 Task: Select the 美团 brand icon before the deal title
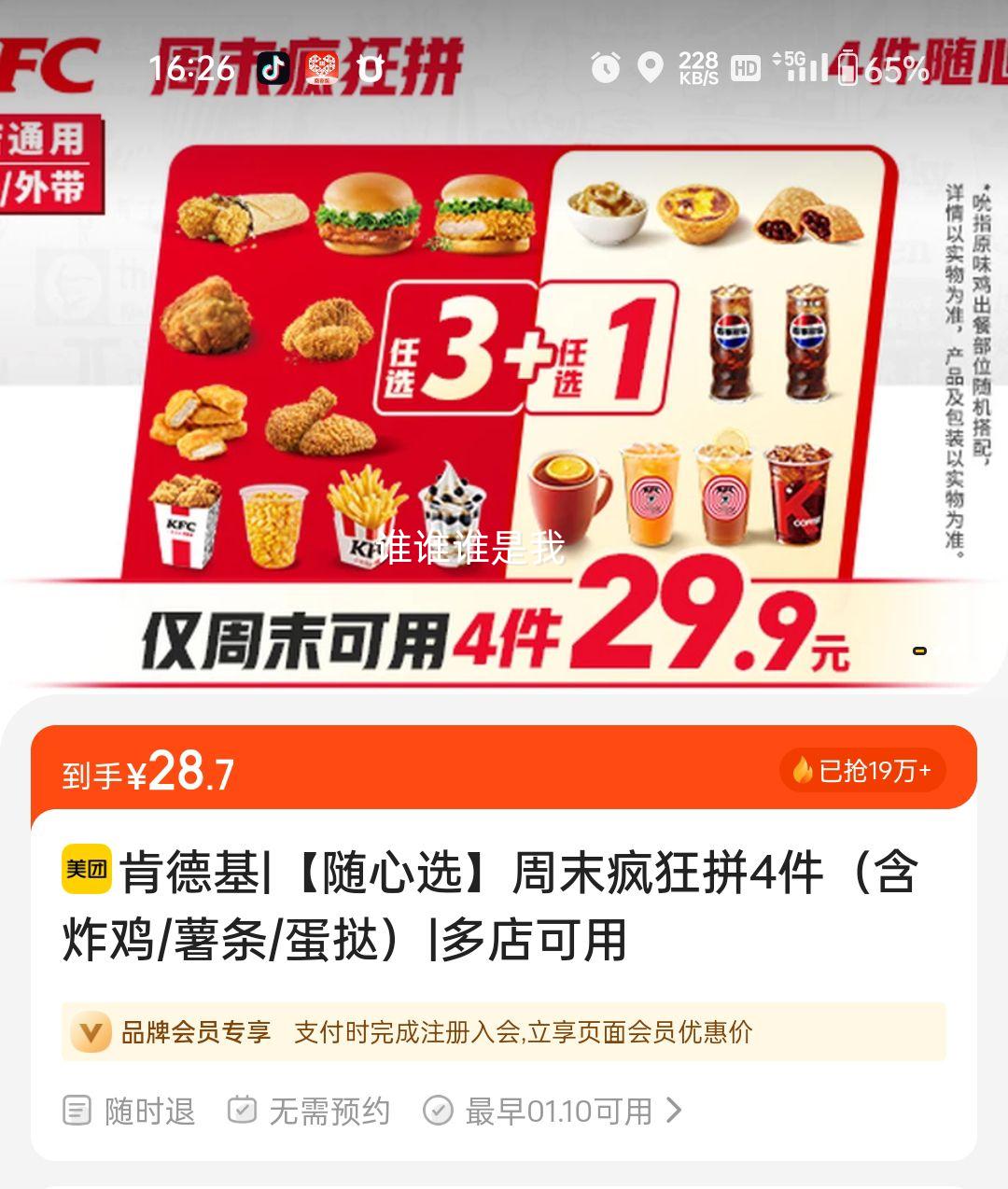89,870
